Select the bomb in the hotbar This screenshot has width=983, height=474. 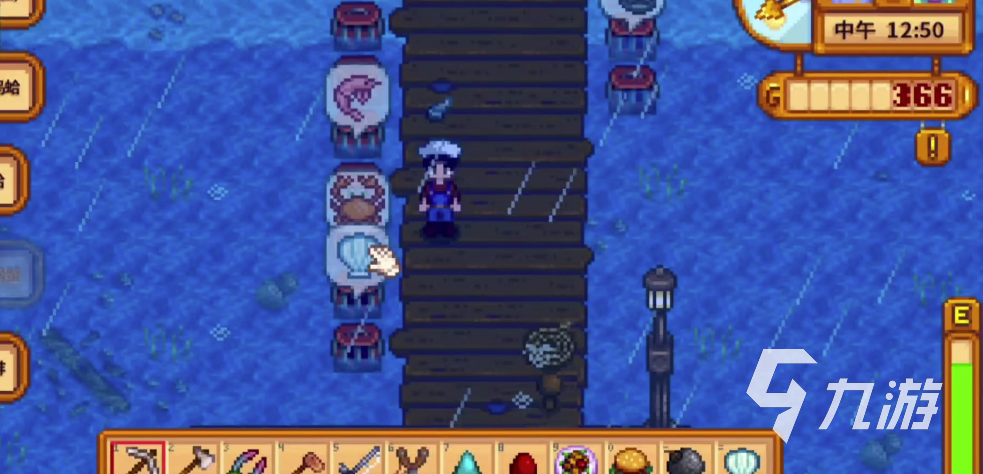pos(685,460)
